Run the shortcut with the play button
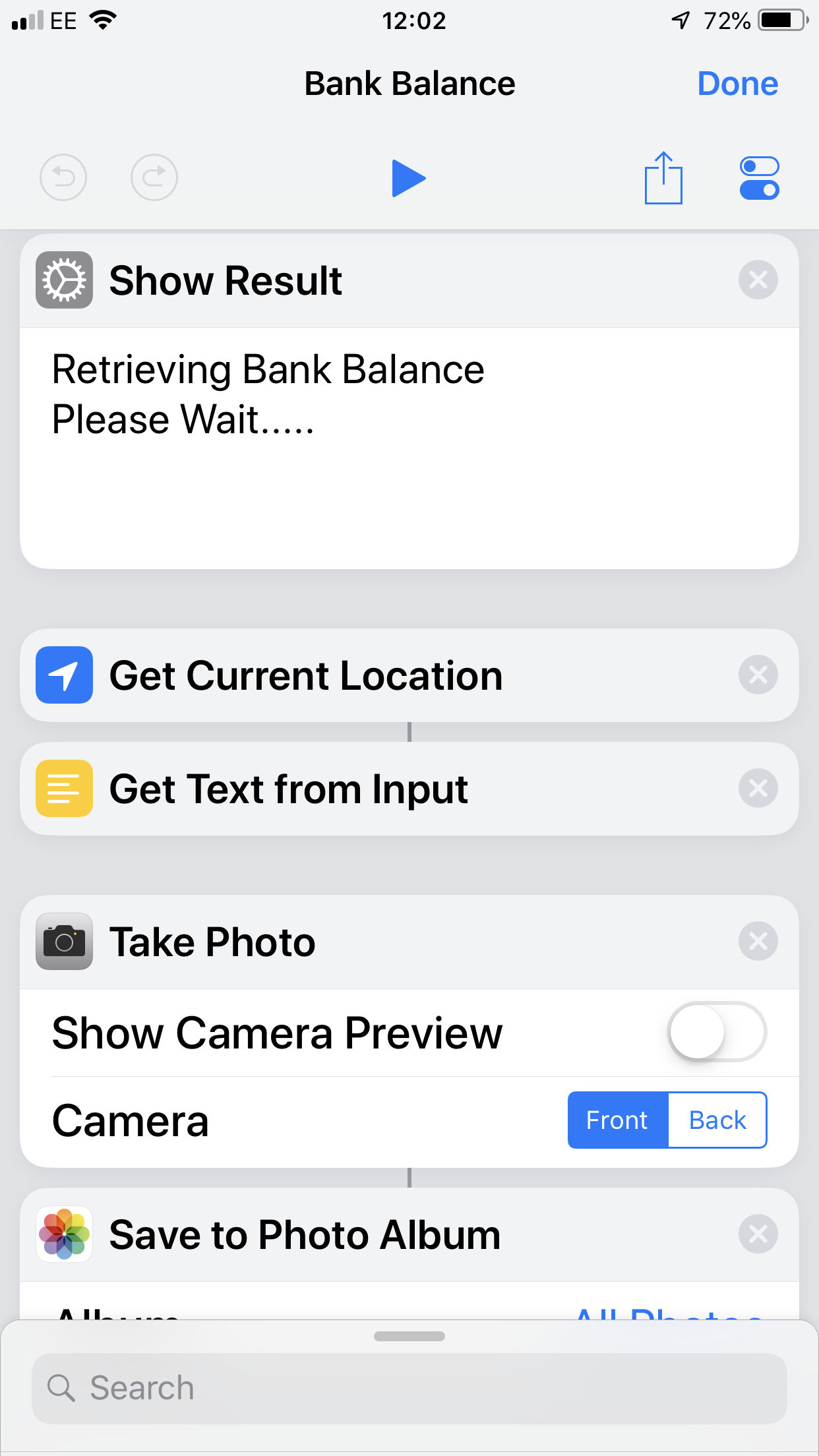Screen dimensions: 819x1456 tap(409, 178)
